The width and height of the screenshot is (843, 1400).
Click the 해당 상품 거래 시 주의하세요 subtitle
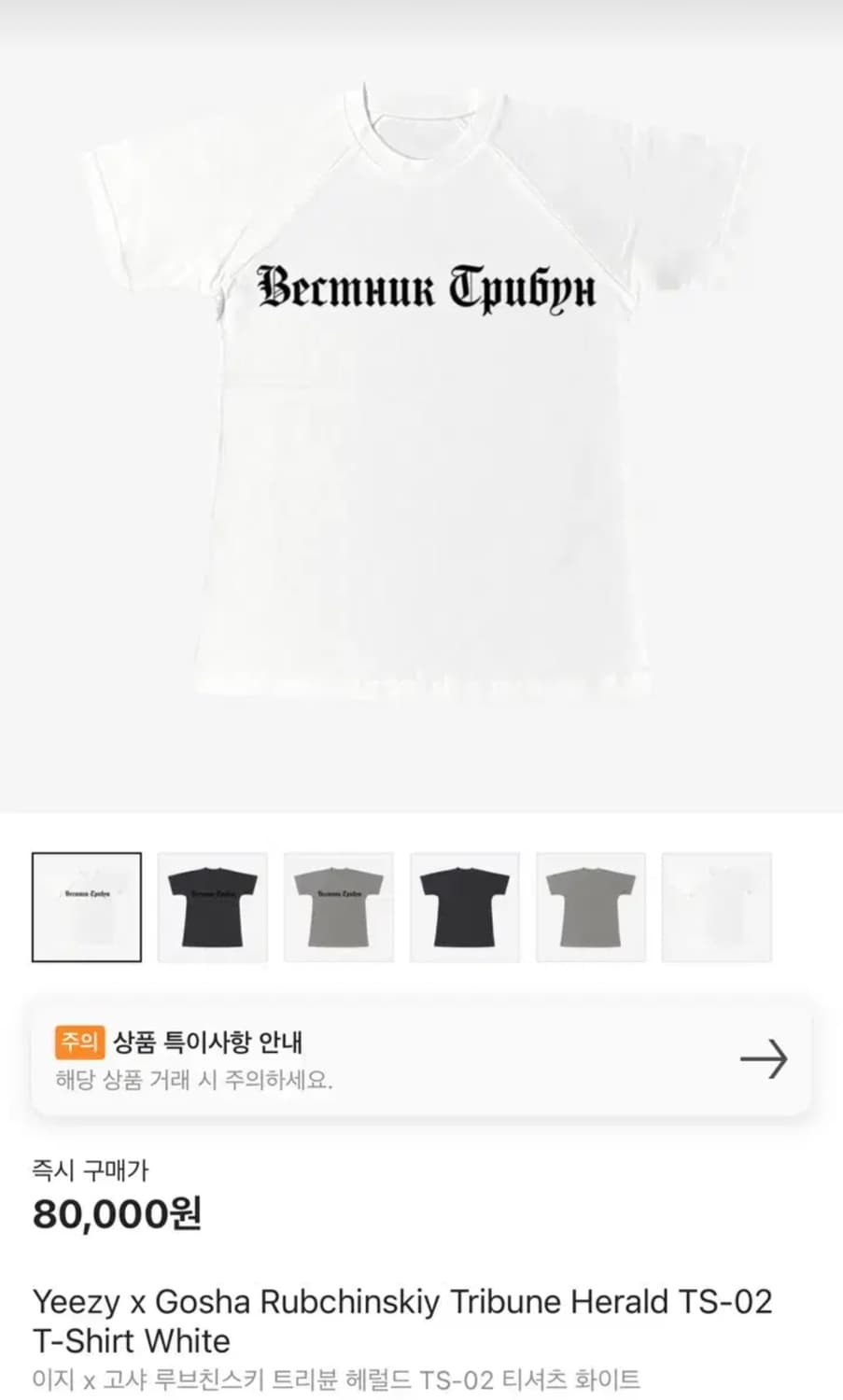click(196, 1081)
